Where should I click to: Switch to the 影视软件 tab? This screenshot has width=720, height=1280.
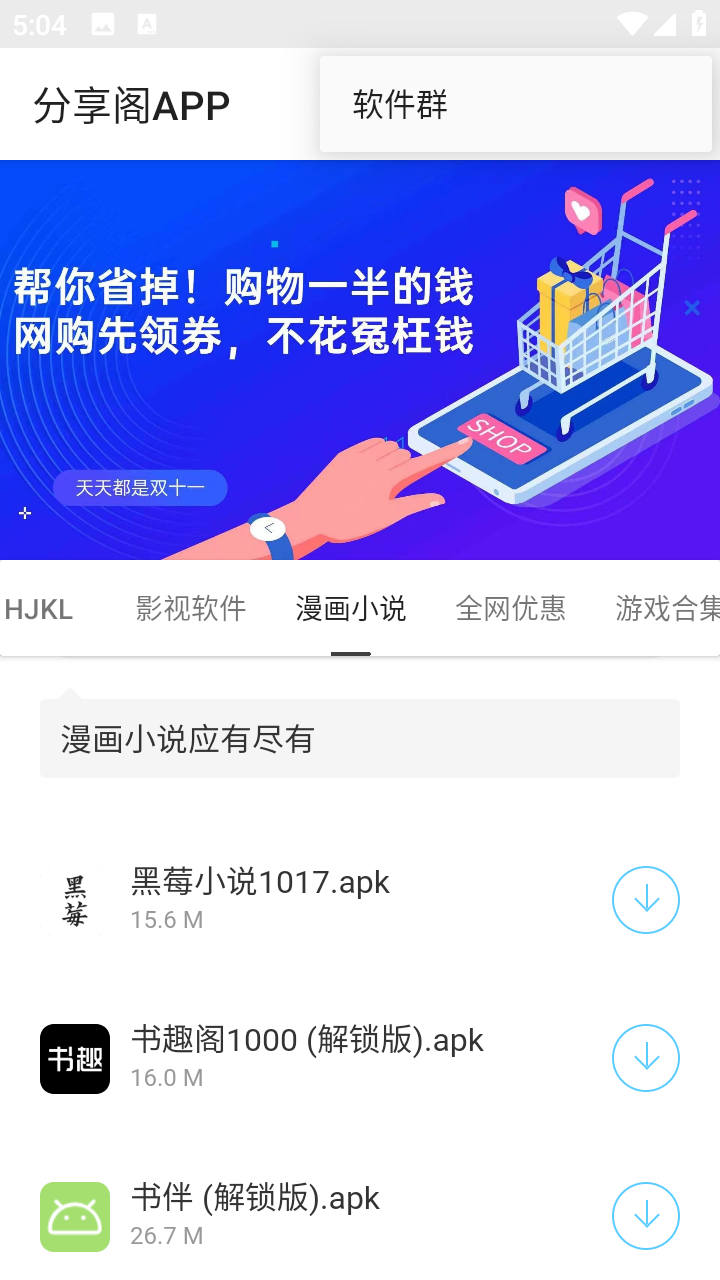(x=191, y=608)
